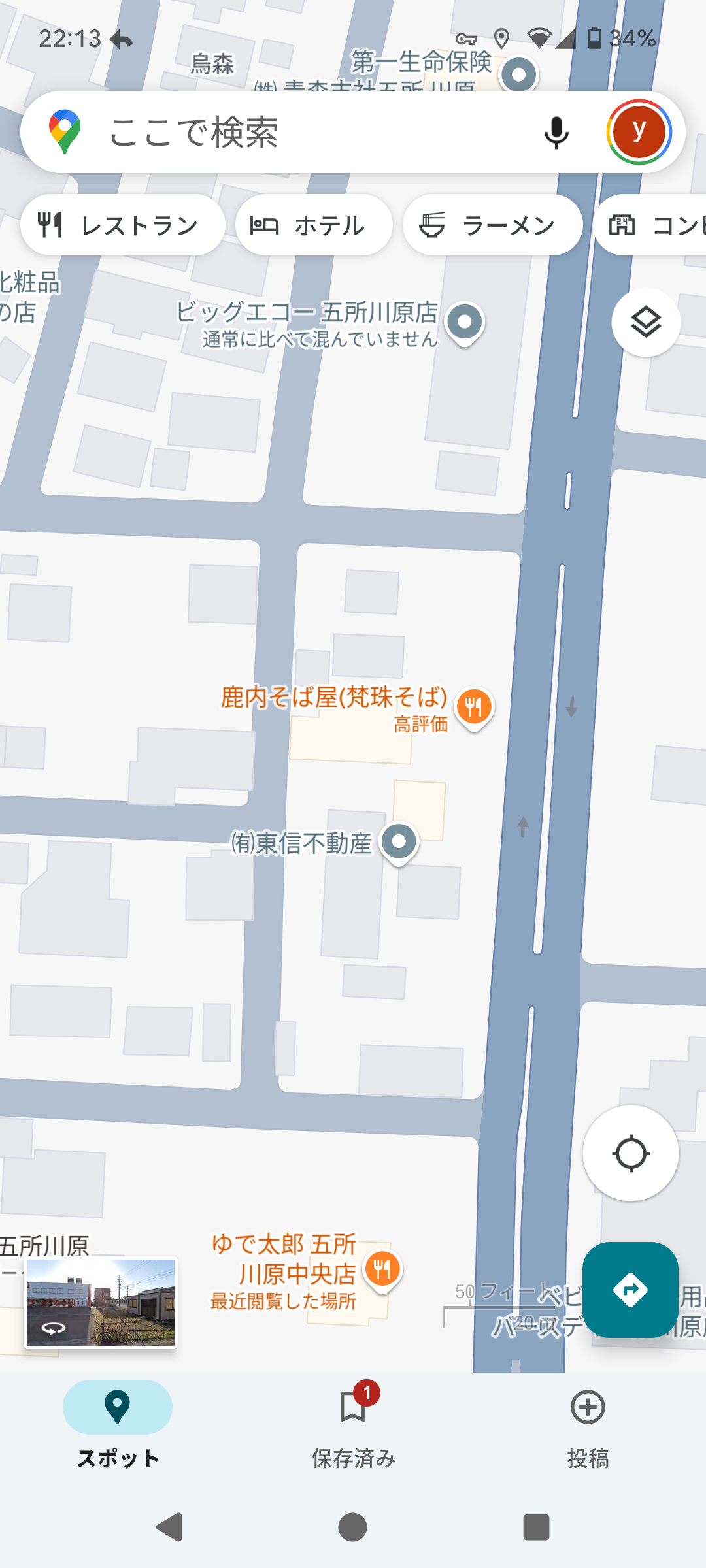Open the directions floating button
This screenshot has width=706, height=1568.
click(x=630, y=1290)
